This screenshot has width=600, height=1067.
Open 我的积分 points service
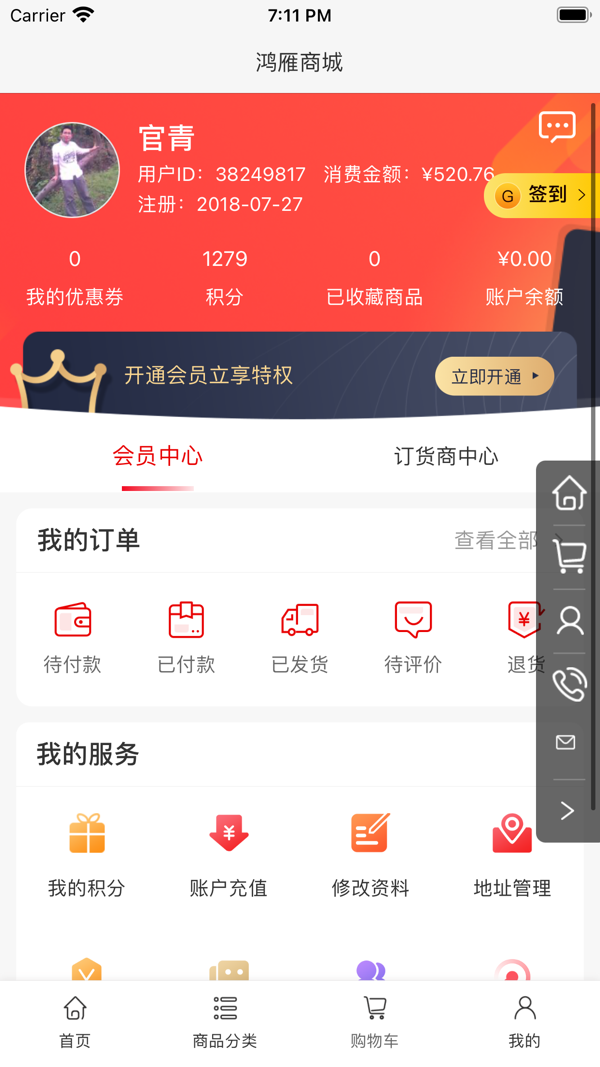click(x=87, y=853)
